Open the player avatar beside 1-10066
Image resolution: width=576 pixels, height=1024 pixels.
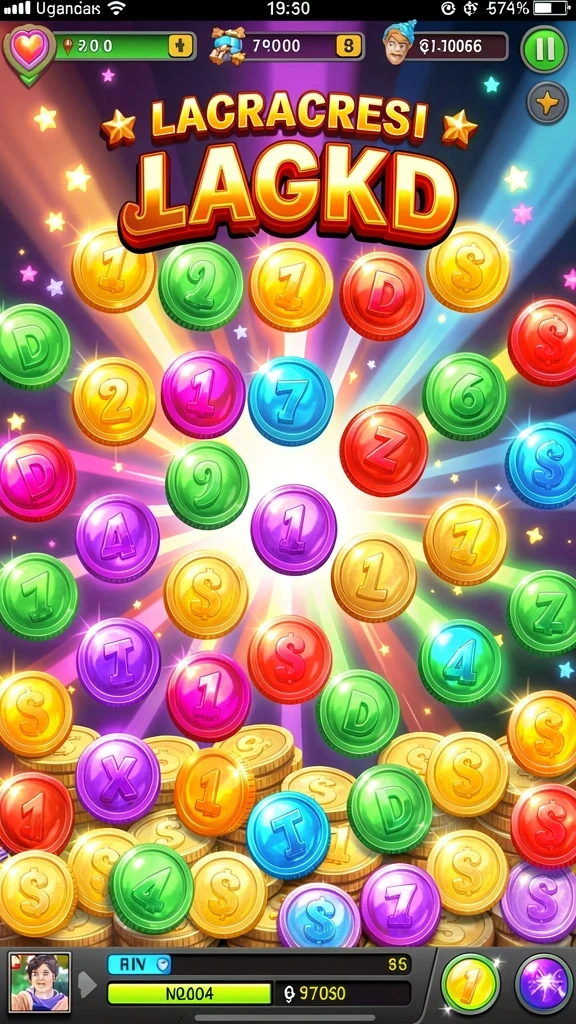399,44
